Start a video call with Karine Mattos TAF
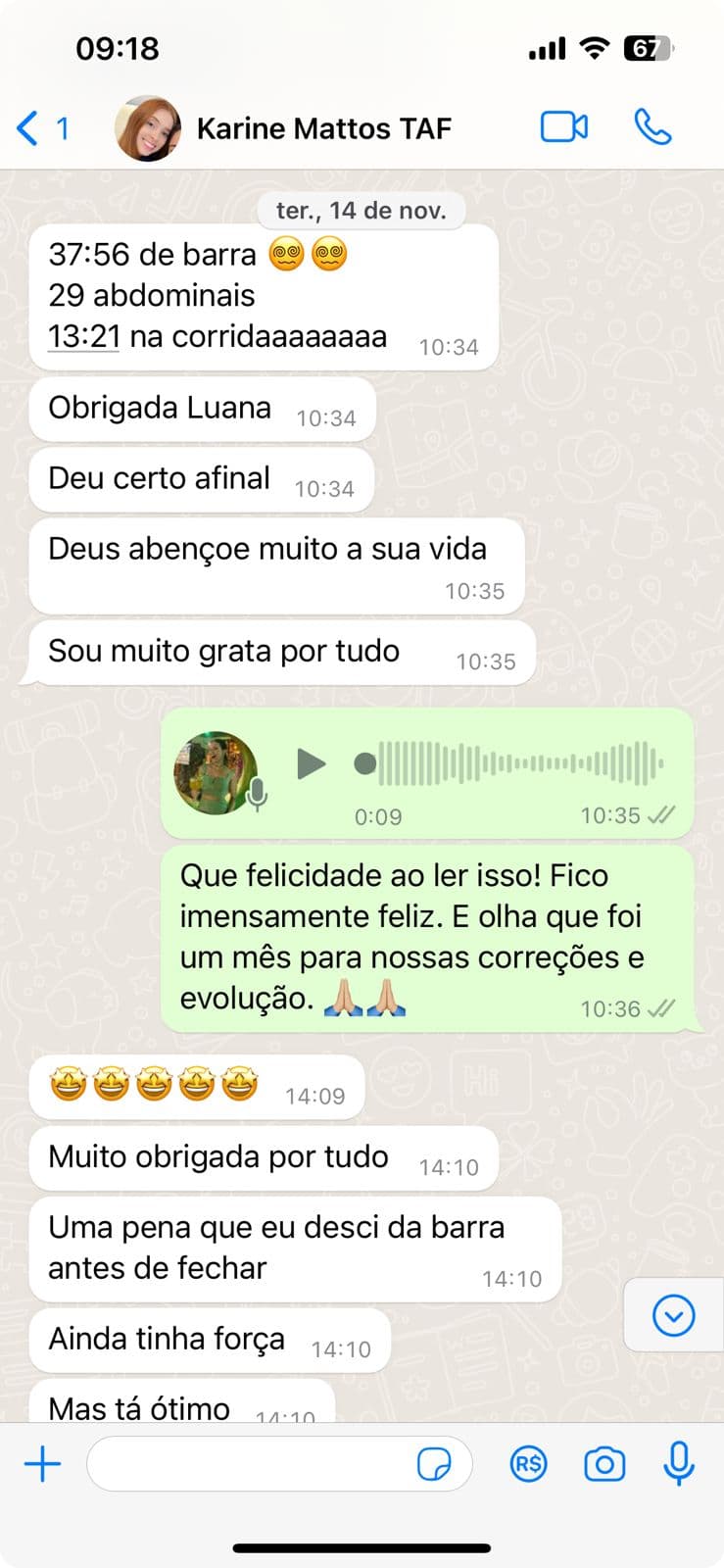Screen dimensions: 724x1568 click(563, 126)
